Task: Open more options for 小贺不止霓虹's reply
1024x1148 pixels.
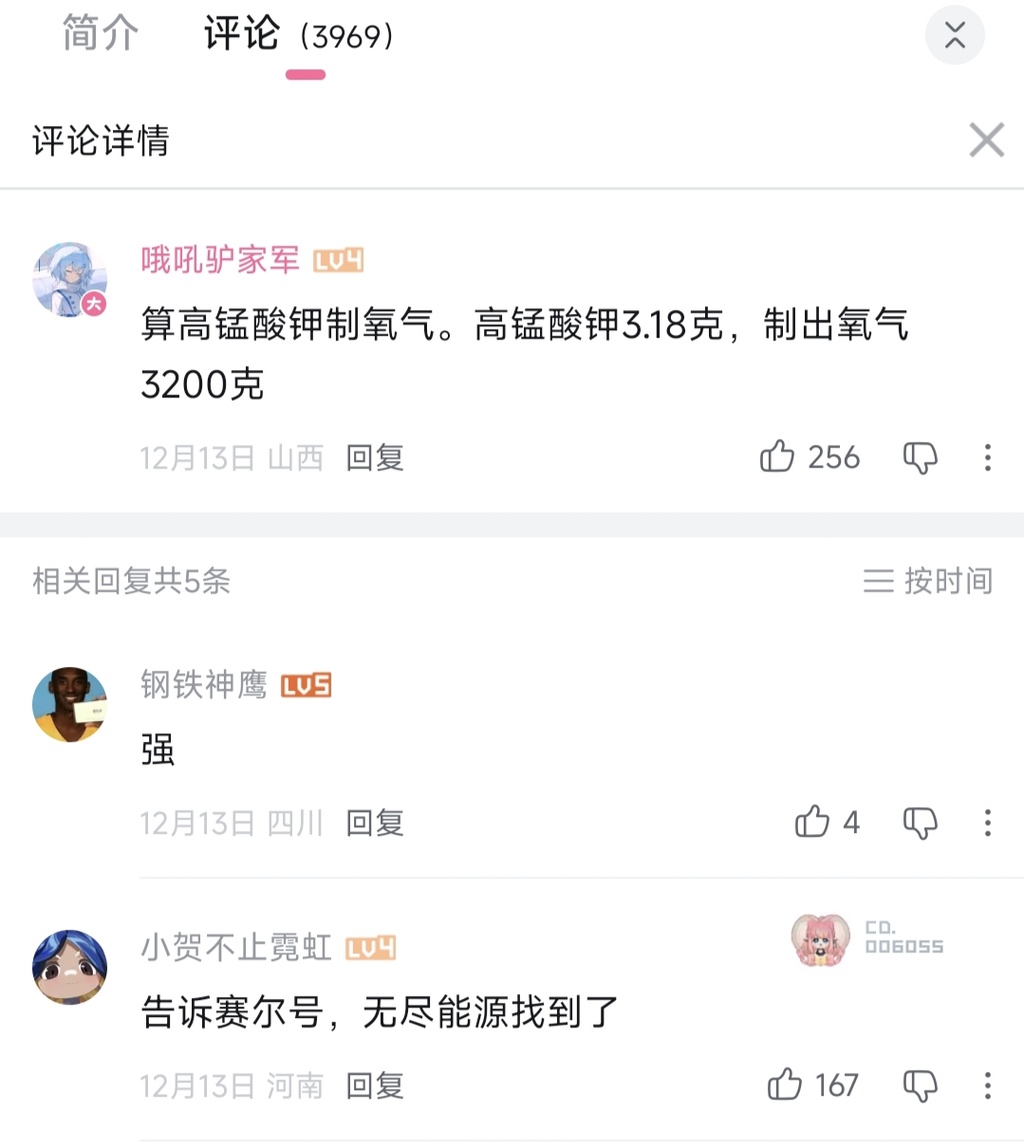Action: click(987, 1085)
